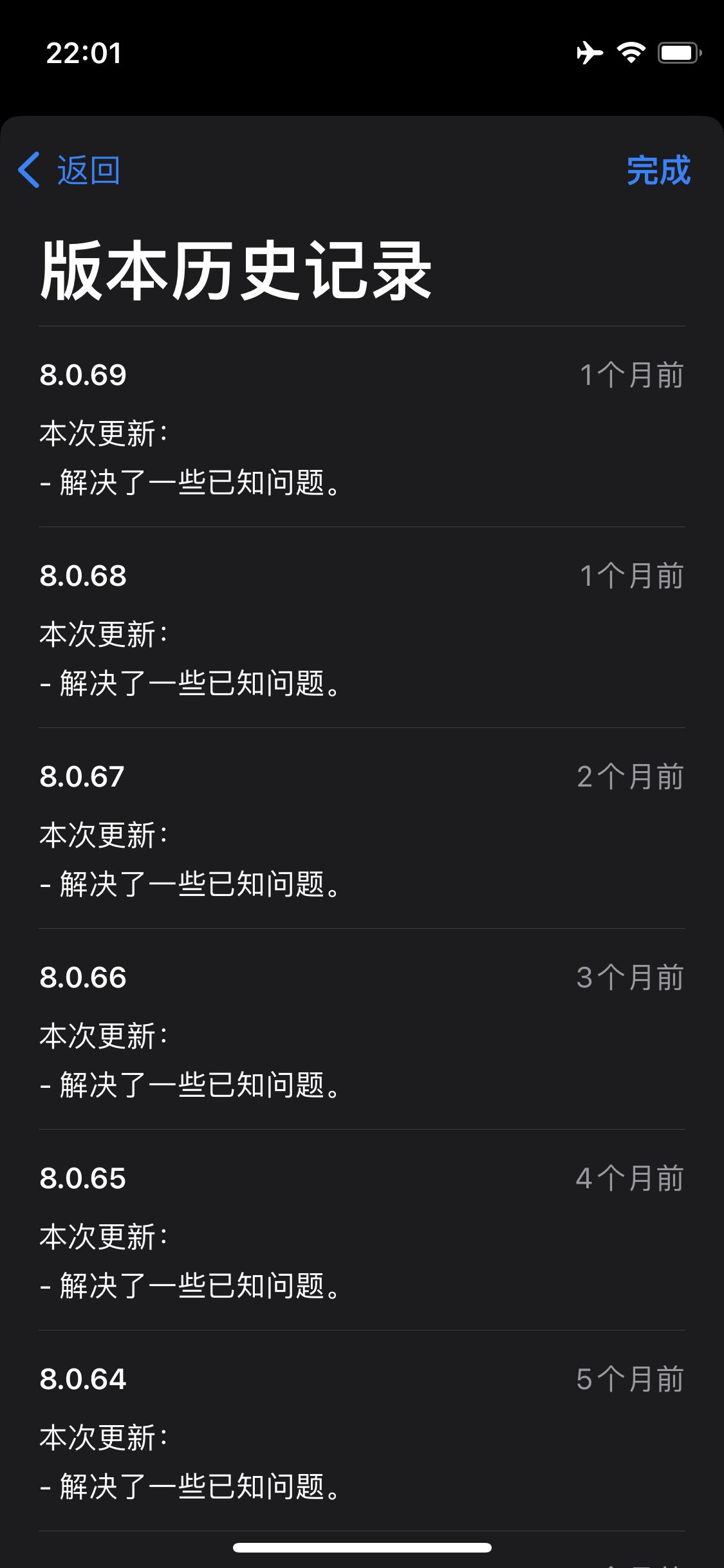Select version entry 8.0.69
724x1568 pixels.
coord(84,375)
